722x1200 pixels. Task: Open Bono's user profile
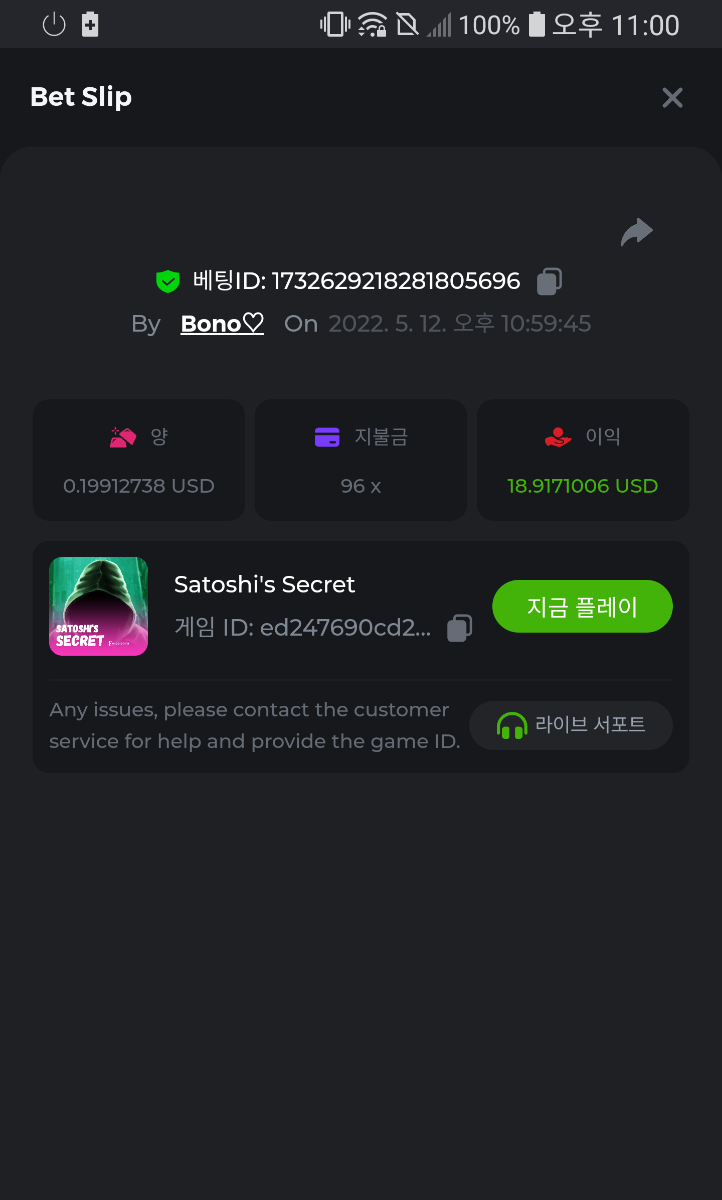click(x=222, y=324)
